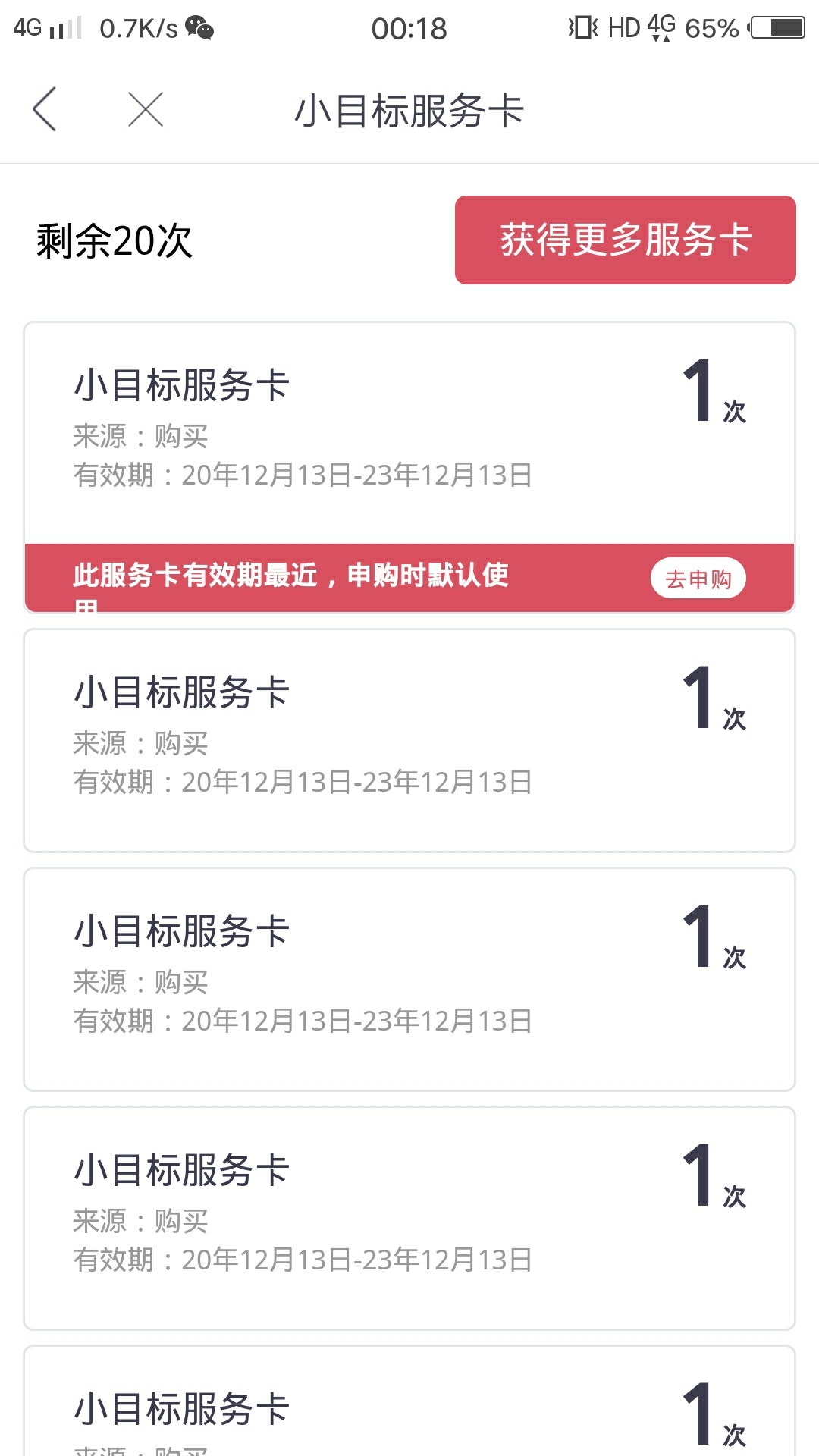Close the 小目标服务卡 page

pyautogui.click(x=146, y=109)
